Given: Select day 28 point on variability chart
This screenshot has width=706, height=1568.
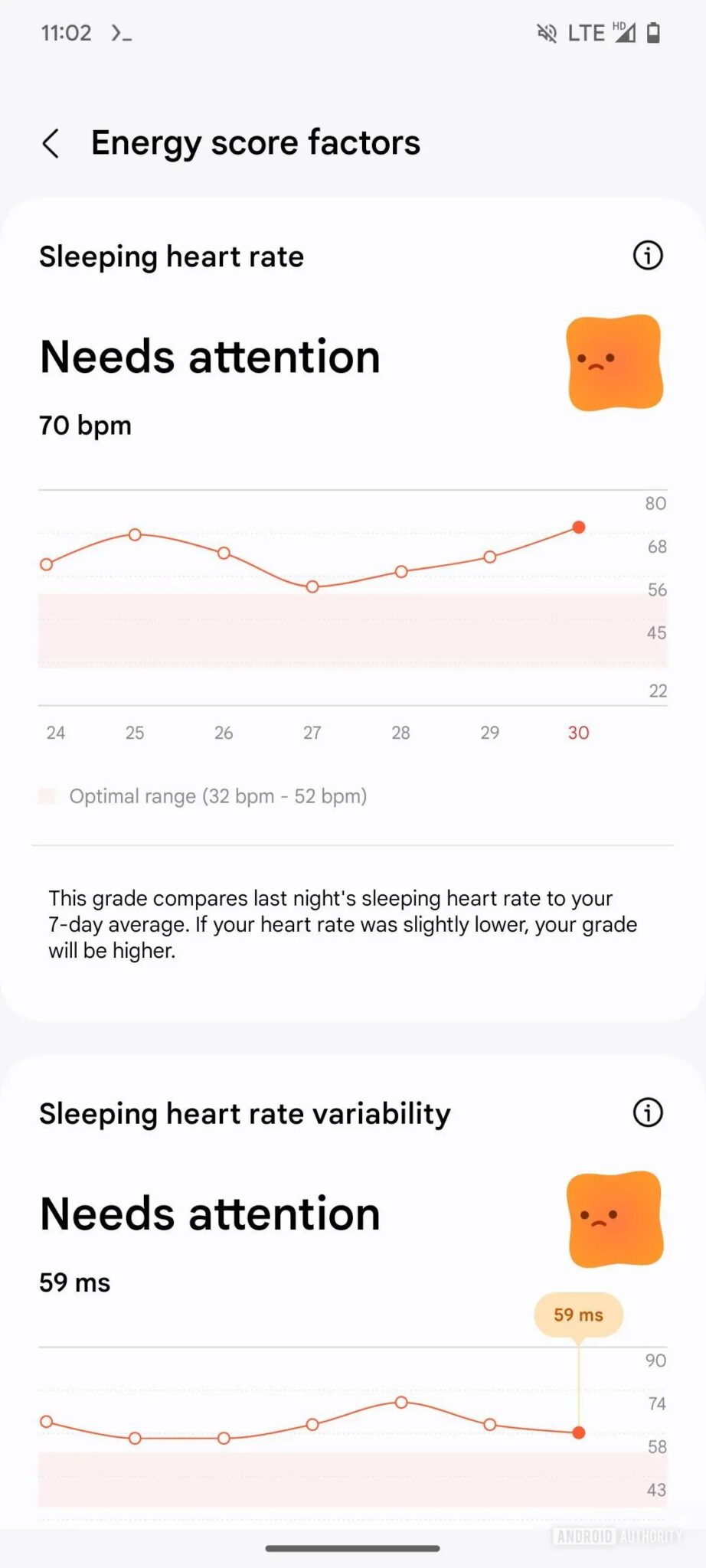Looking at the screenshot, I should [401, 1403].
